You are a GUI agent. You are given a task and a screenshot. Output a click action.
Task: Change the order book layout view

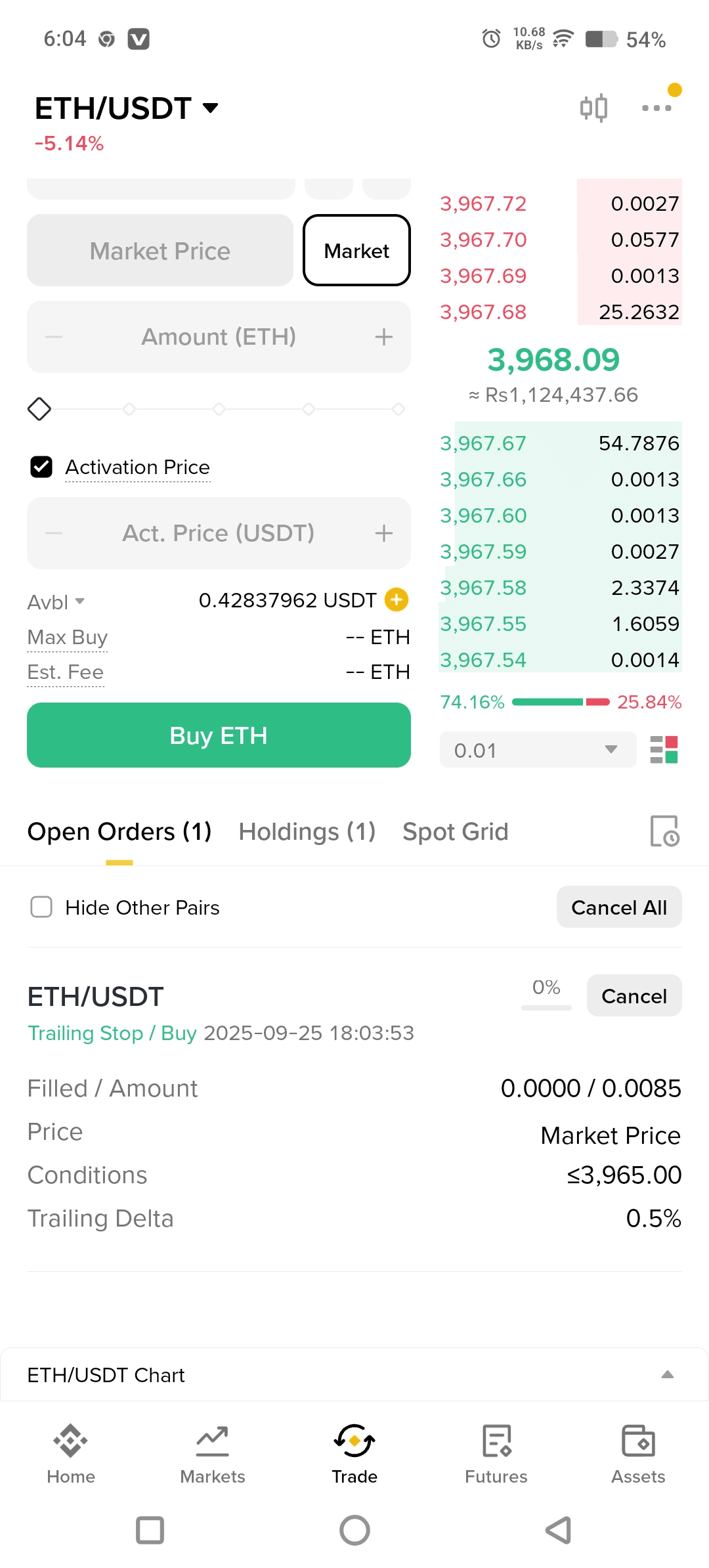664,750
